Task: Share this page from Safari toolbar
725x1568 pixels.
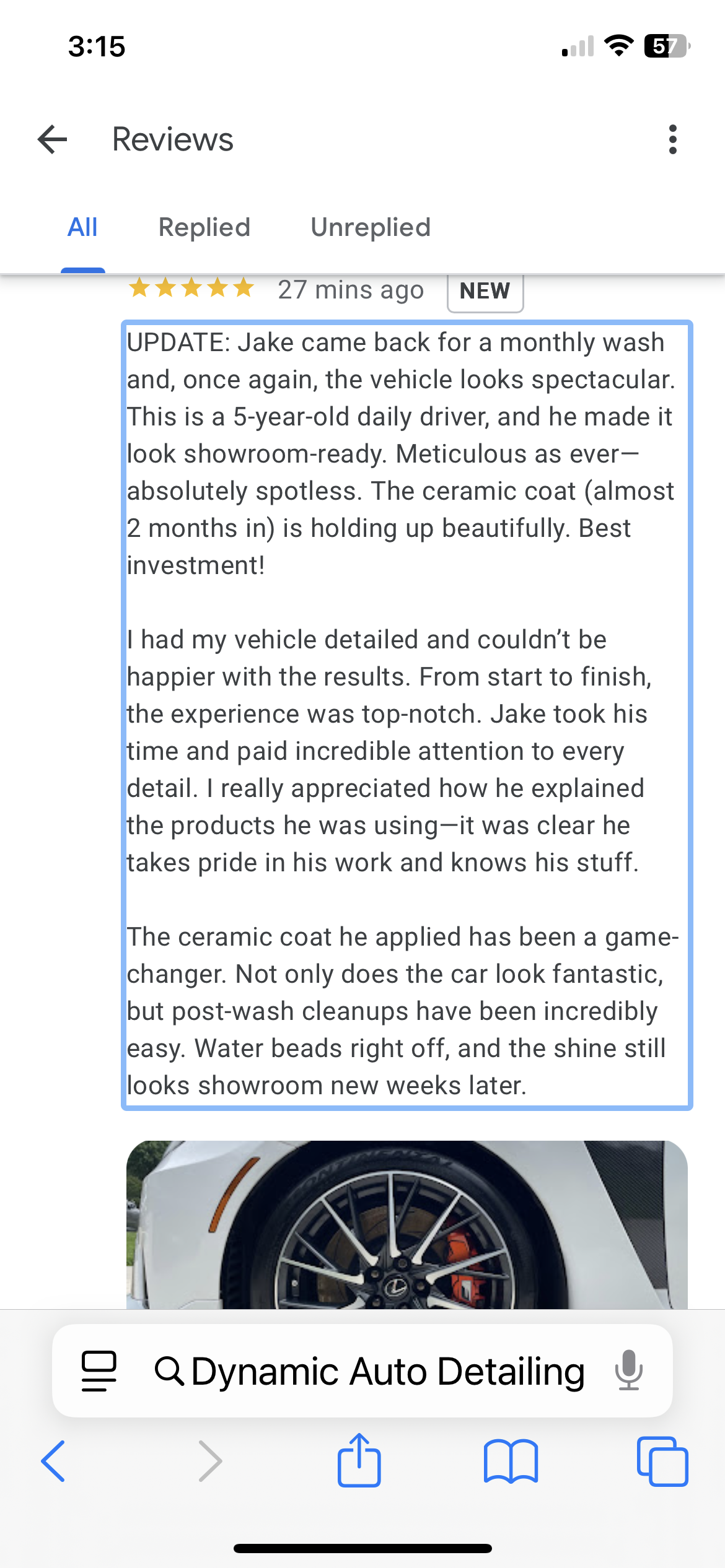Action: click(359, 1460)
